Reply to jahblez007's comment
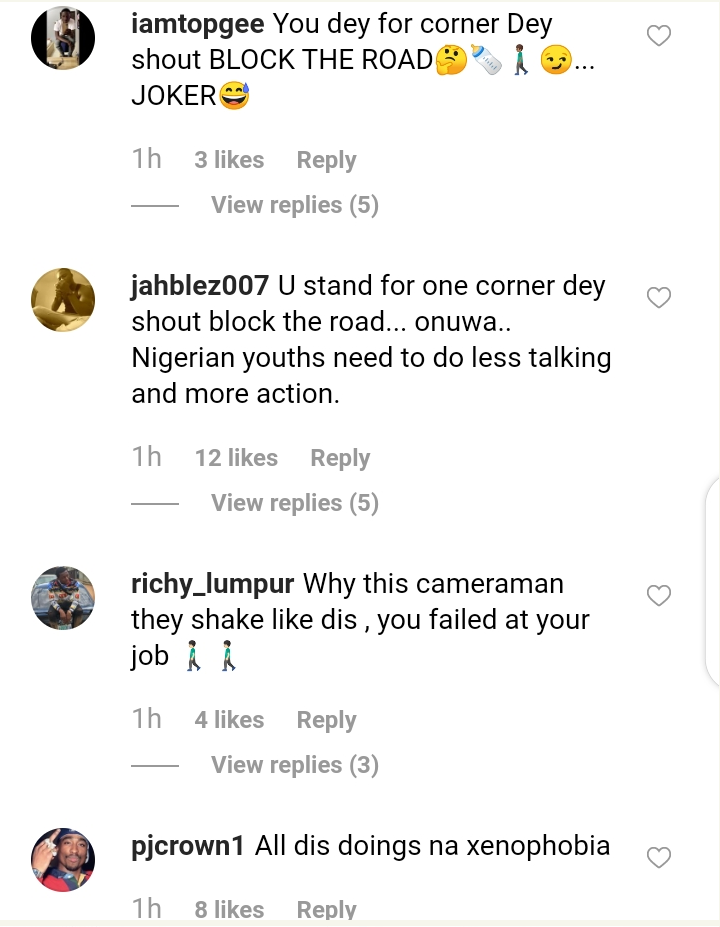 340,458
